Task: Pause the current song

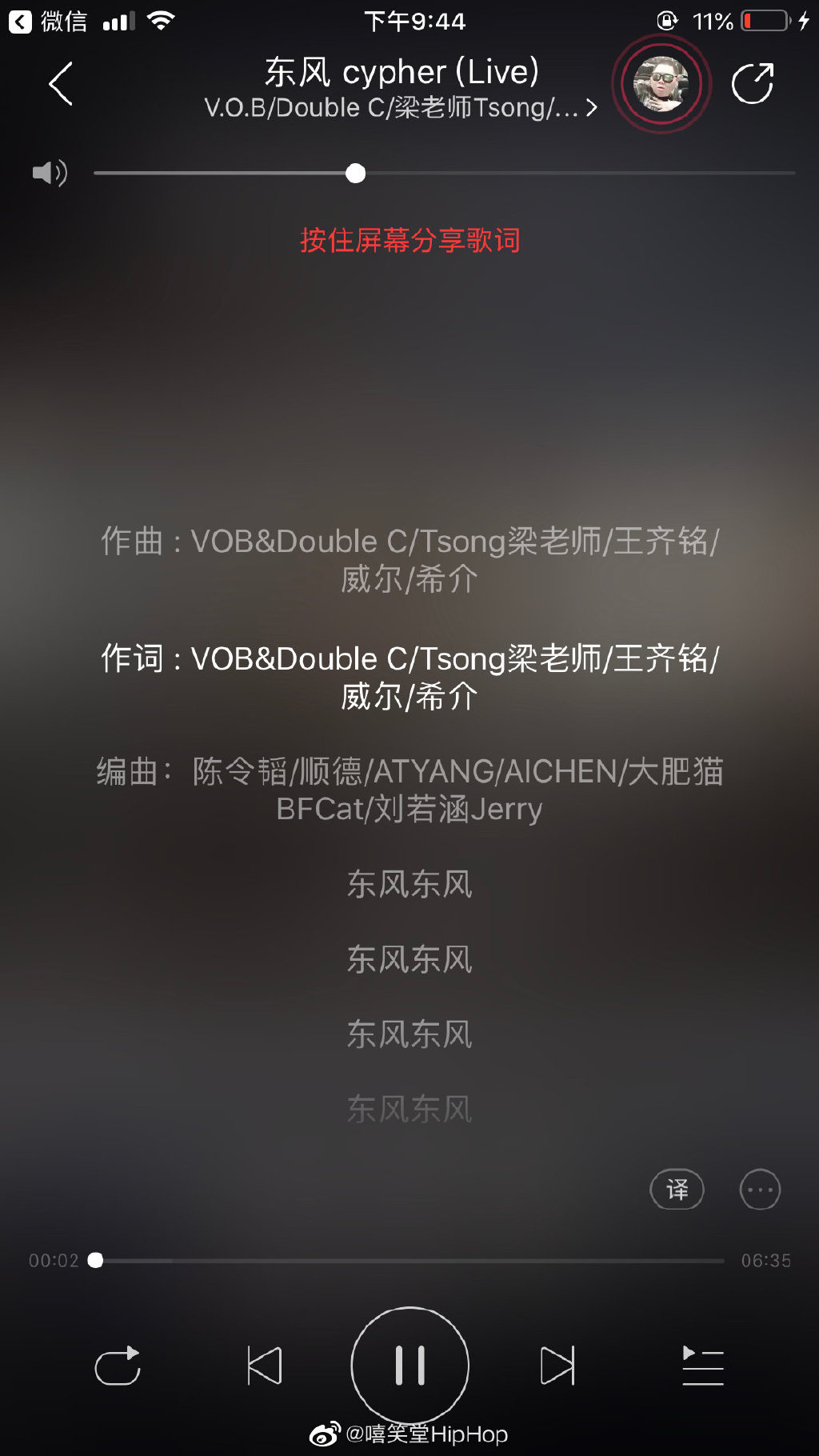Action: coord(409,1365)
